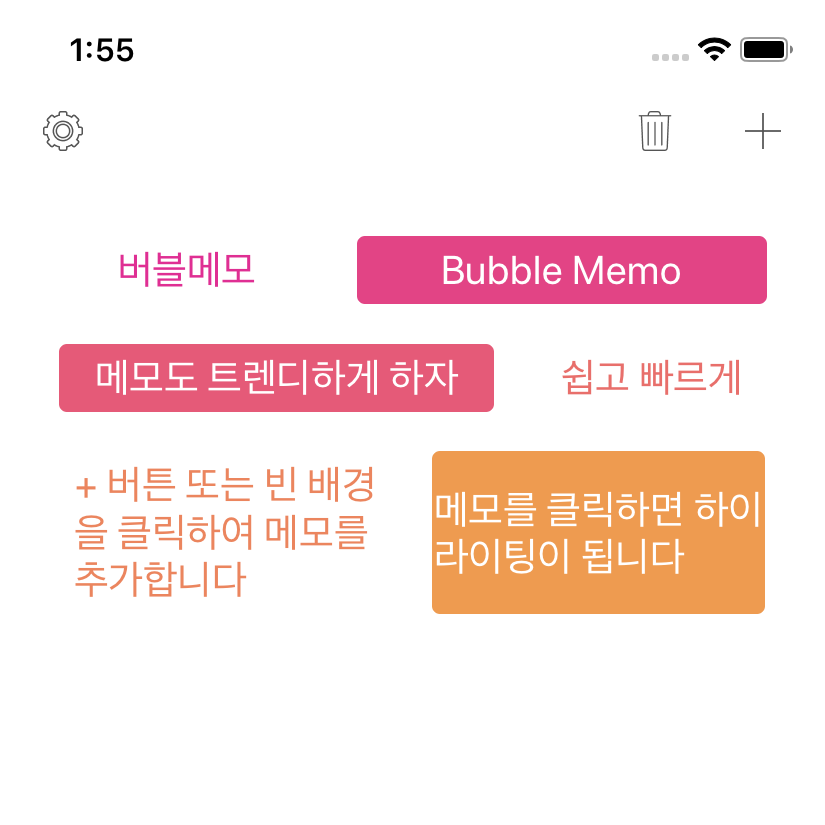Add a new memo with plus icon
This screenshot has height=825, width=825.
pyautogui.click(x=763, y=131)
